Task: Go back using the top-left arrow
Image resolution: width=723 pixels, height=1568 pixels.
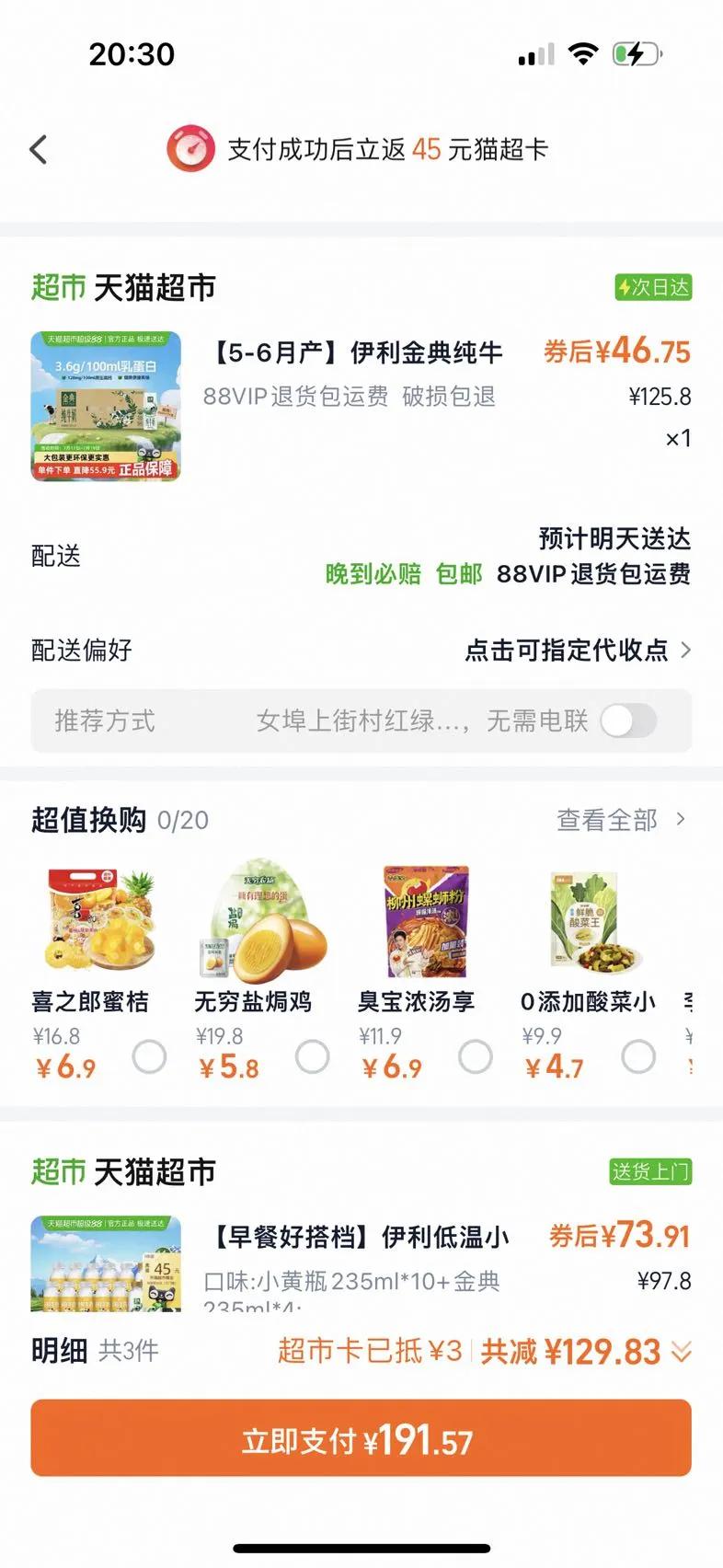Action: [x=39, y=149]
